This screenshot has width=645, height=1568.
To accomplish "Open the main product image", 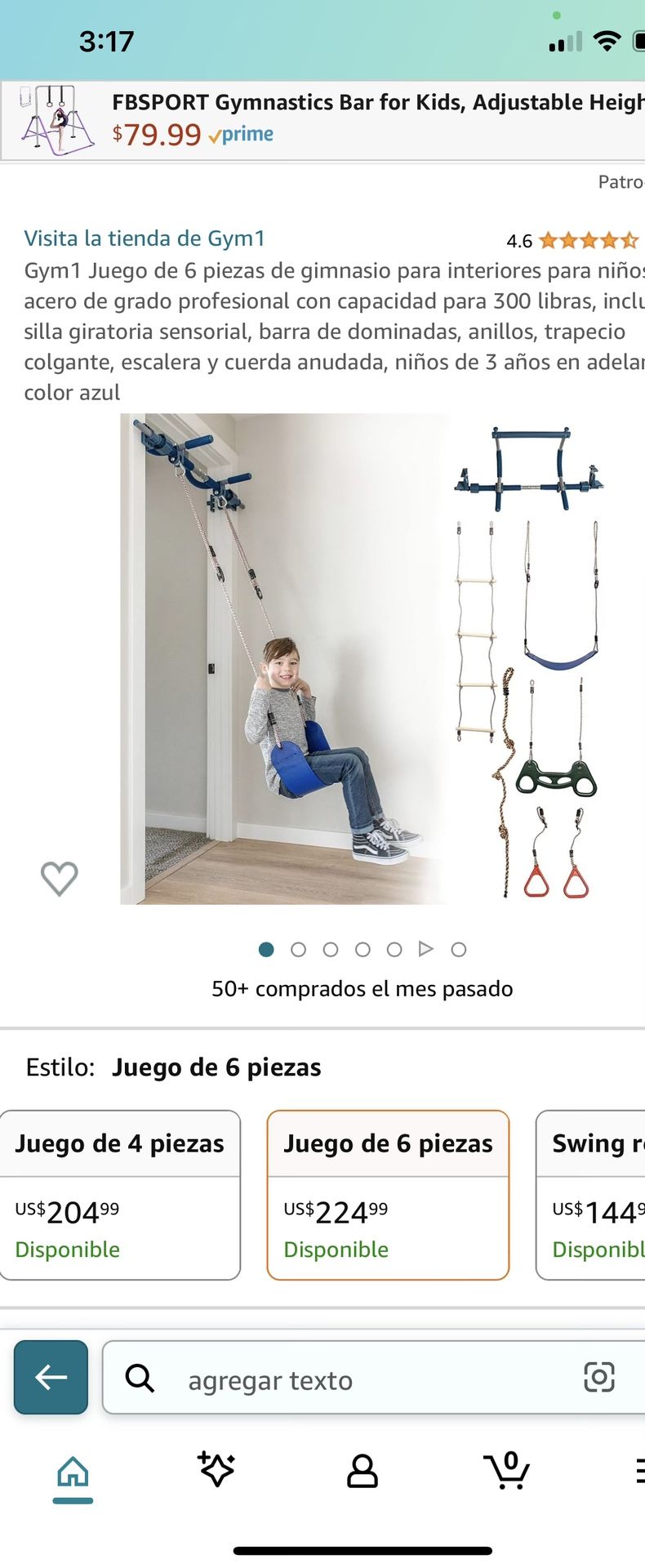I will [x=363, y=658].
